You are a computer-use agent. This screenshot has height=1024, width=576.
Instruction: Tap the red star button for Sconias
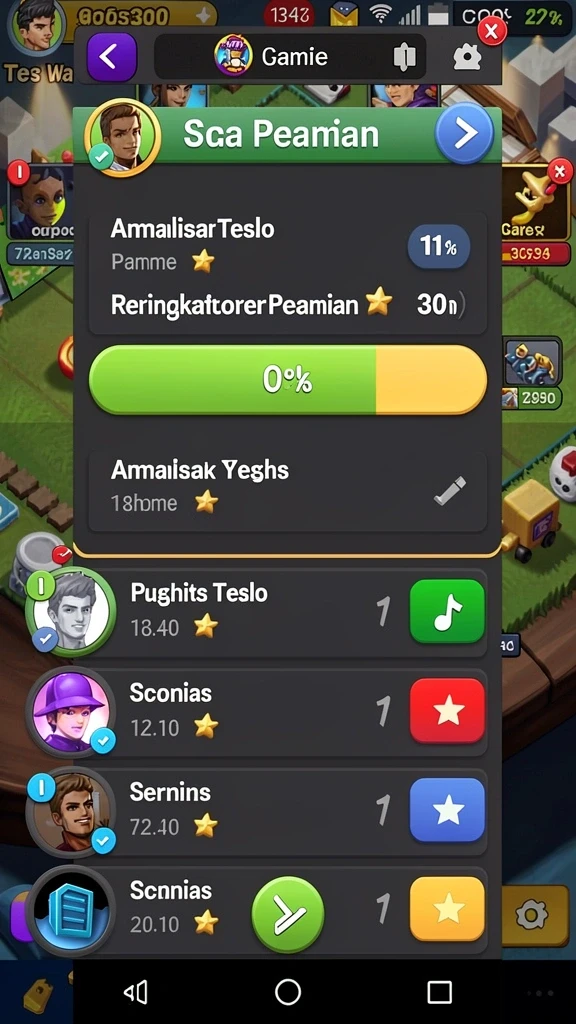click(x=447, y=711)
